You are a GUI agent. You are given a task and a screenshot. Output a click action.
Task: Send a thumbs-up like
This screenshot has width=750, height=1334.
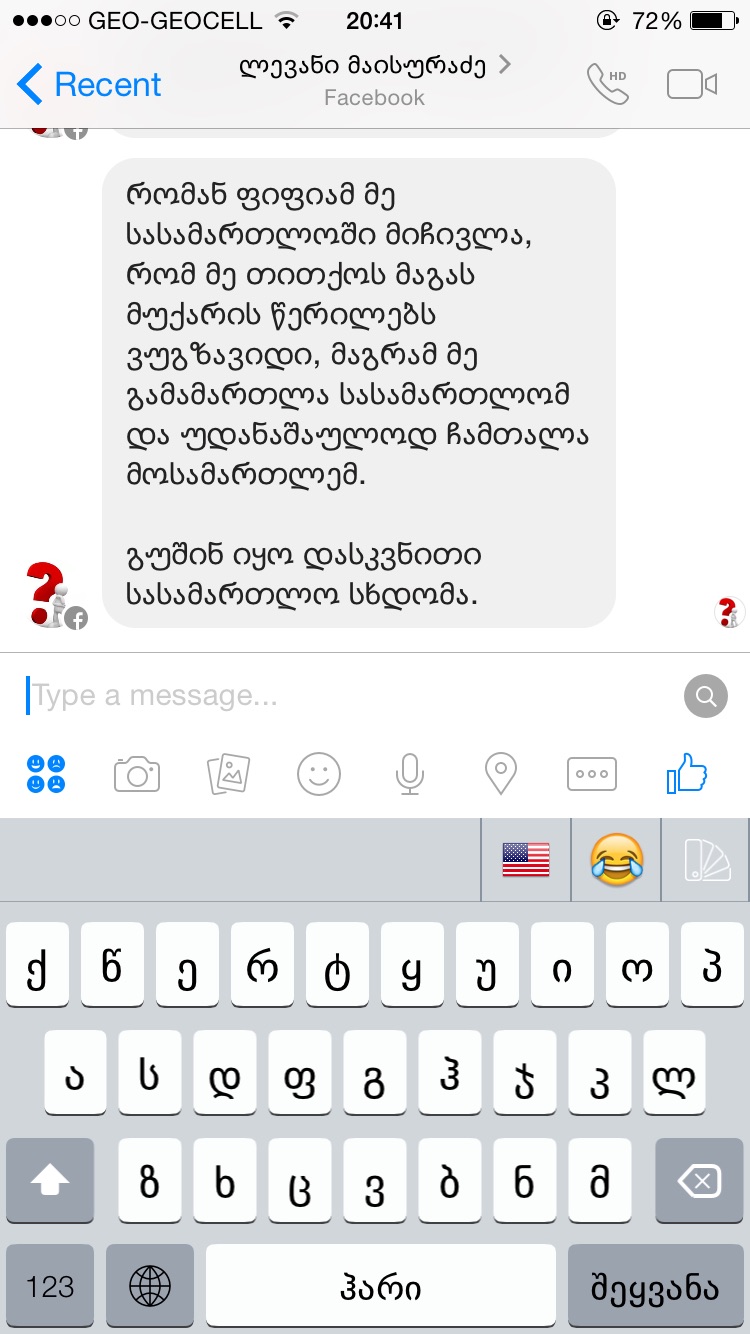pos(687,774)
